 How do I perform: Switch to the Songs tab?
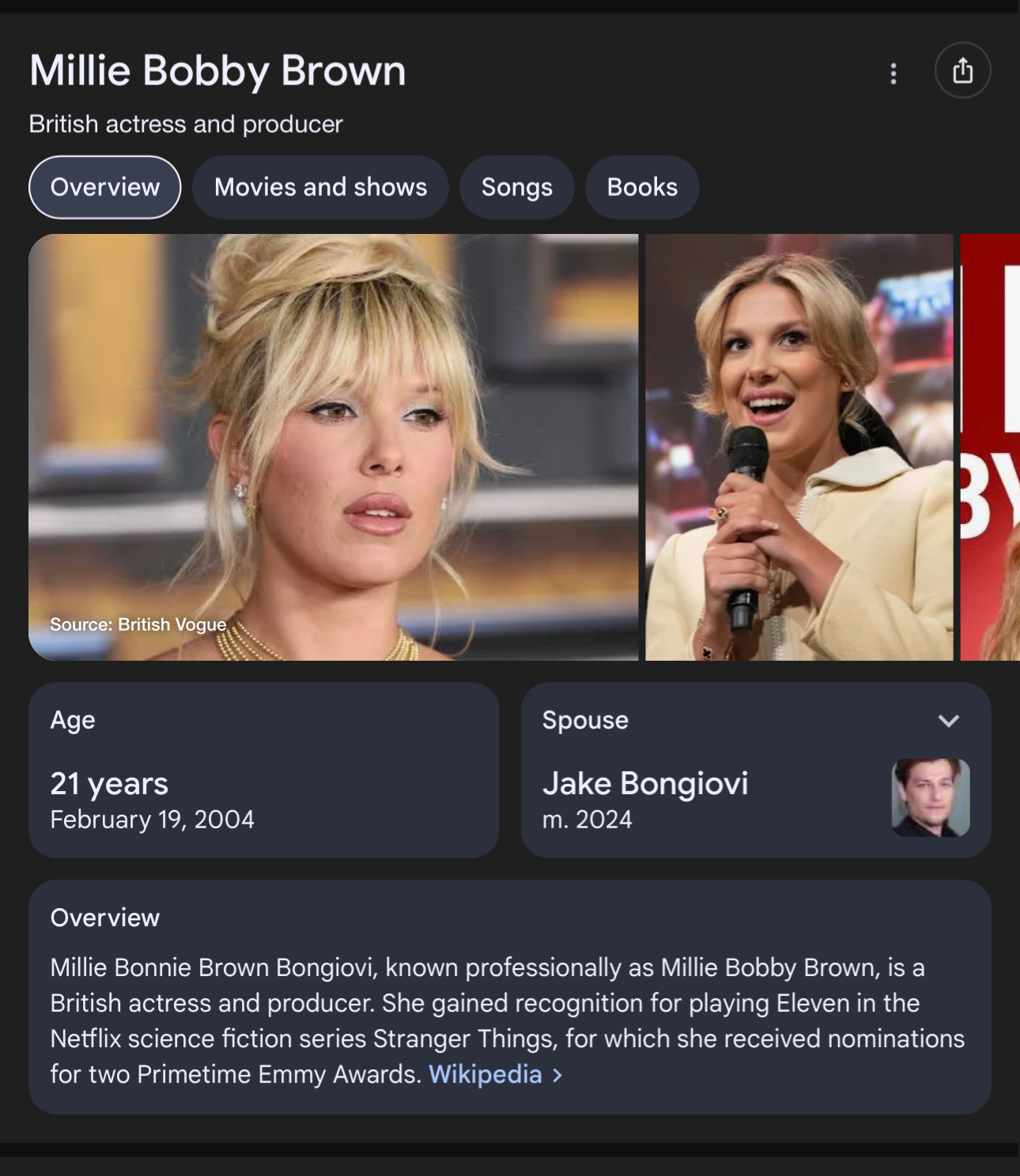tap(516, 187)
